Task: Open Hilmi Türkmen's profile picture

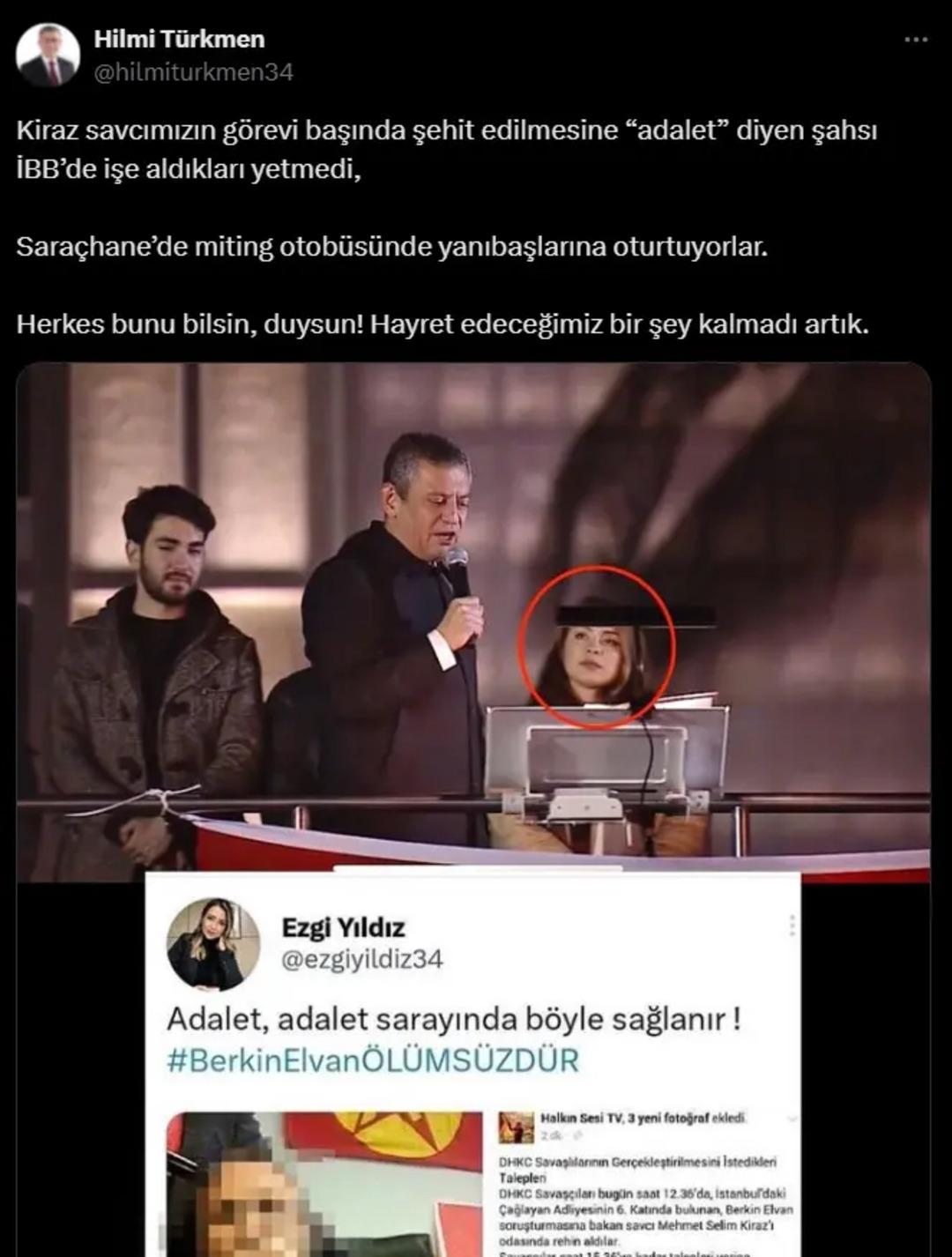Action: coord(48,56)
